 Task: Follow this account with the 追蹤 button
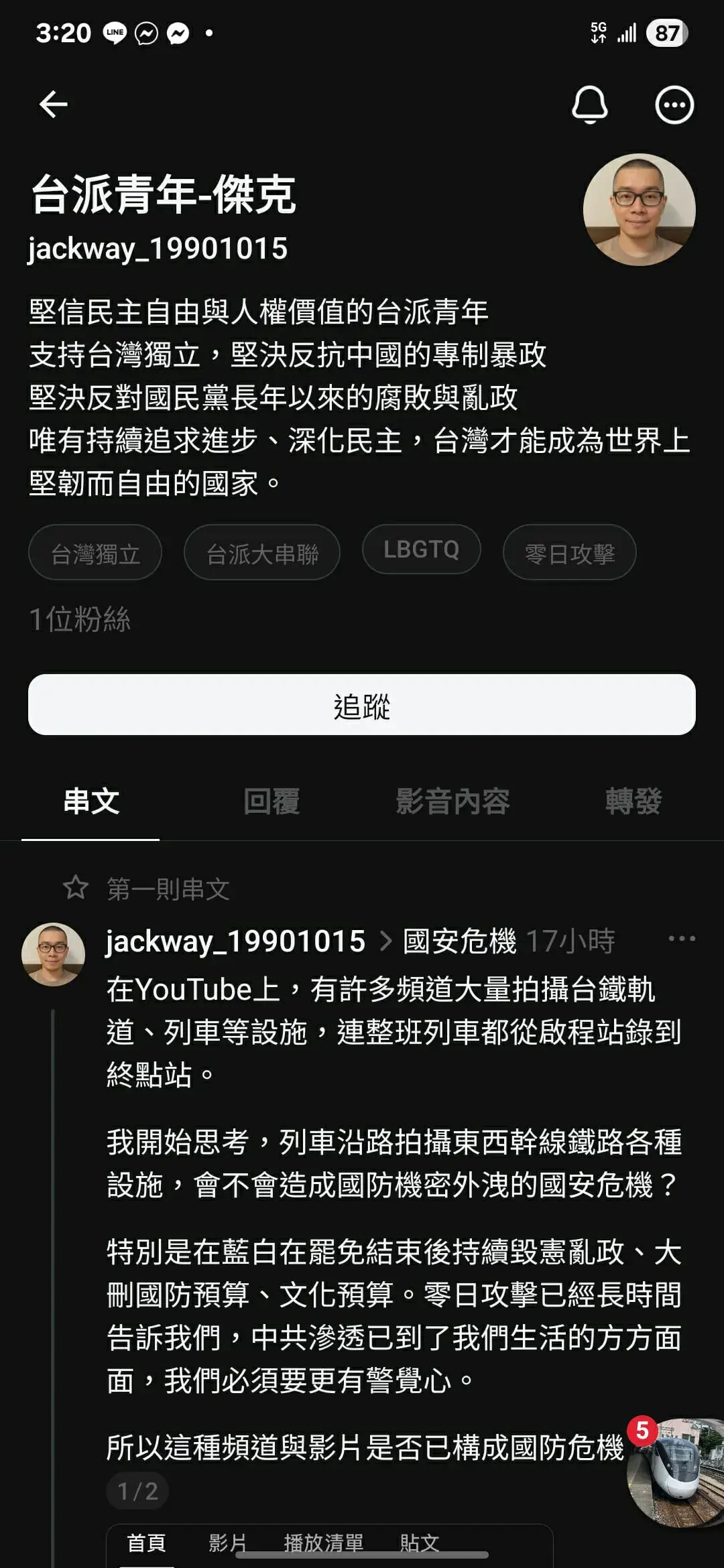click(362, 705)
